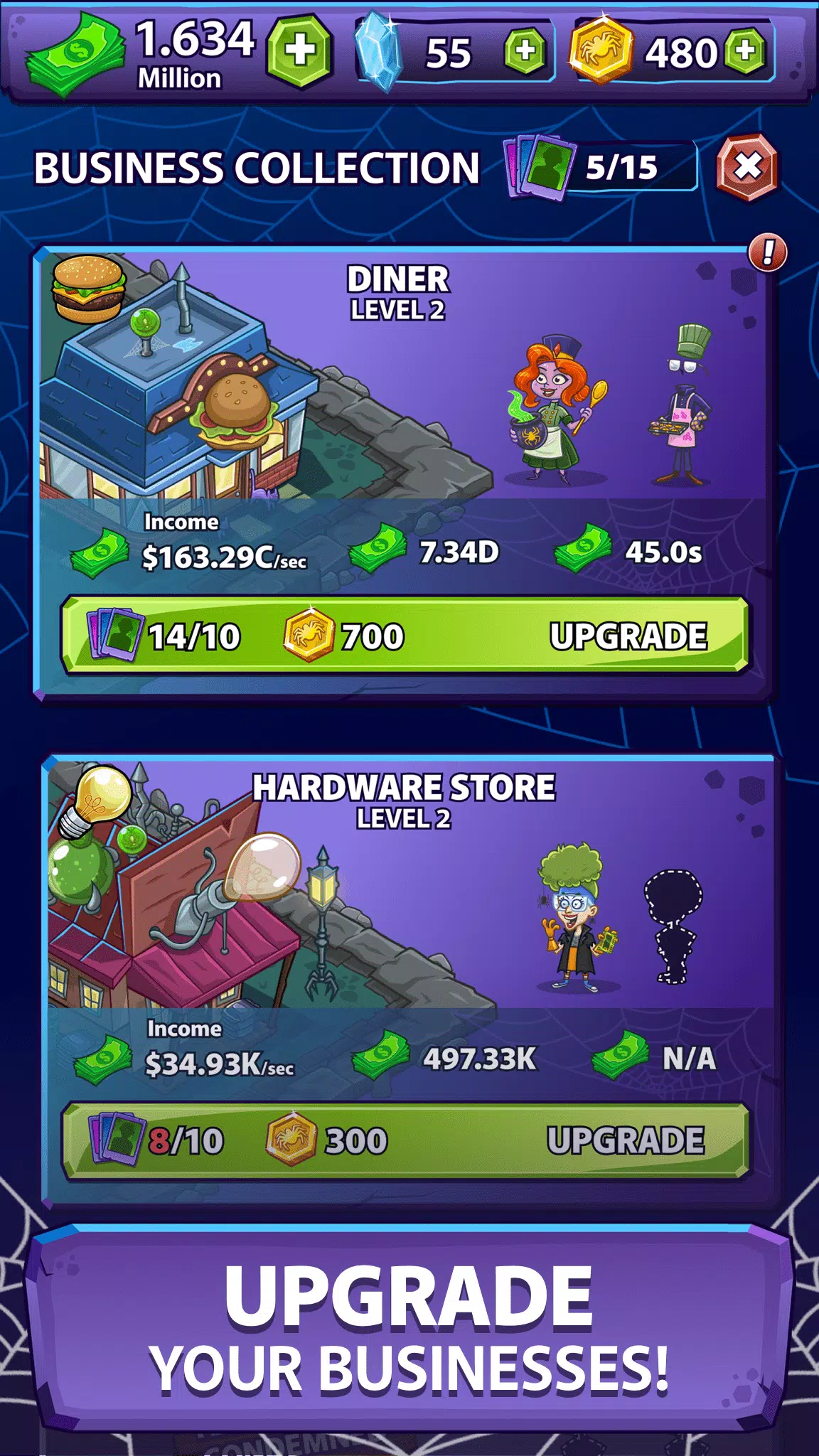Add spider coins with the plus icon
The height and width of the screenshot is (1456, 819).
point(746,51)
